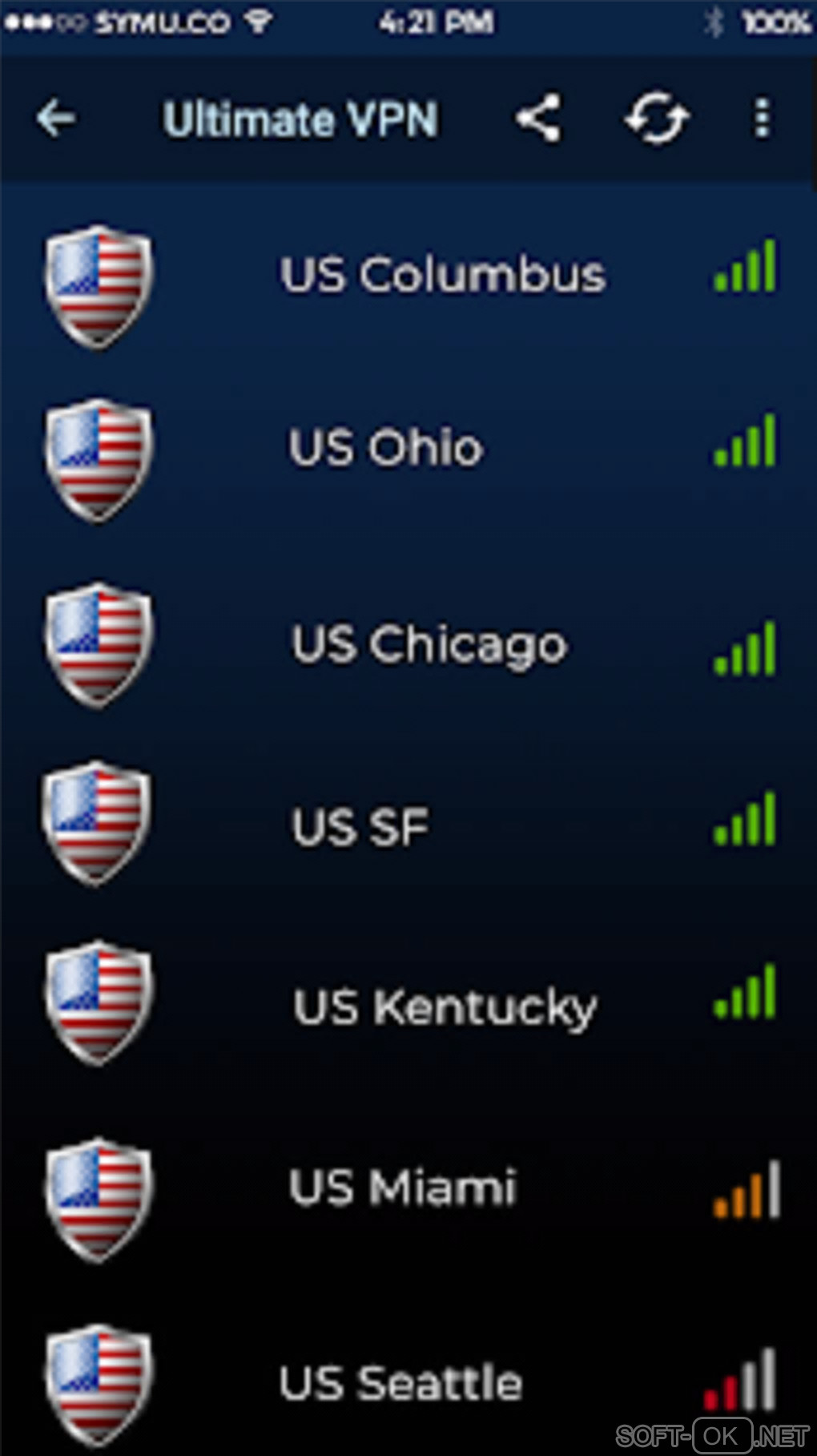Image resolution: width=817 pixels, height=1456 pixels.
Task: Pick the US SF server
Action: [360, 827]
